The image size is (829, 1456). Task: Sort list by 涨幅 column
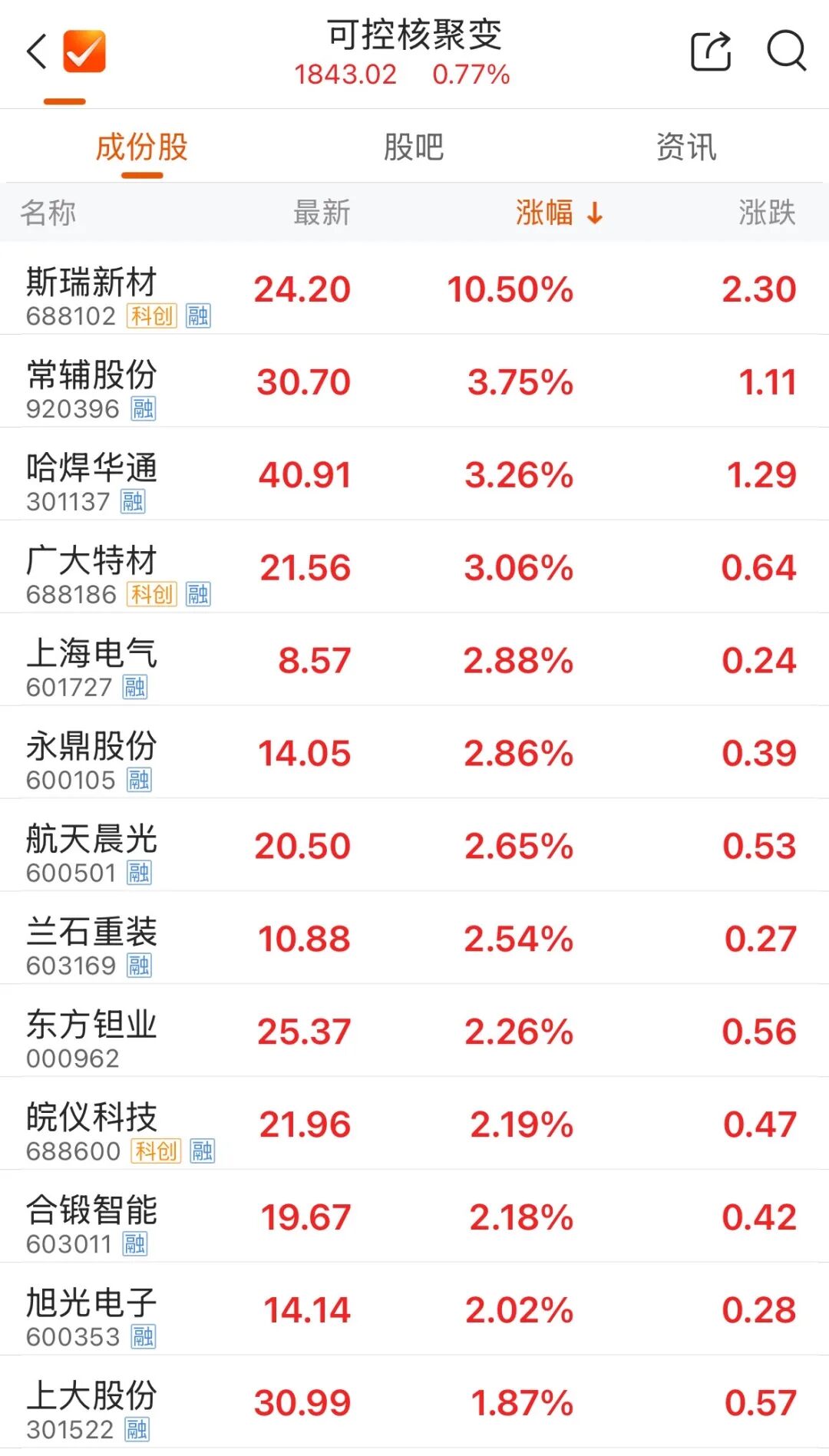point(558,213)
